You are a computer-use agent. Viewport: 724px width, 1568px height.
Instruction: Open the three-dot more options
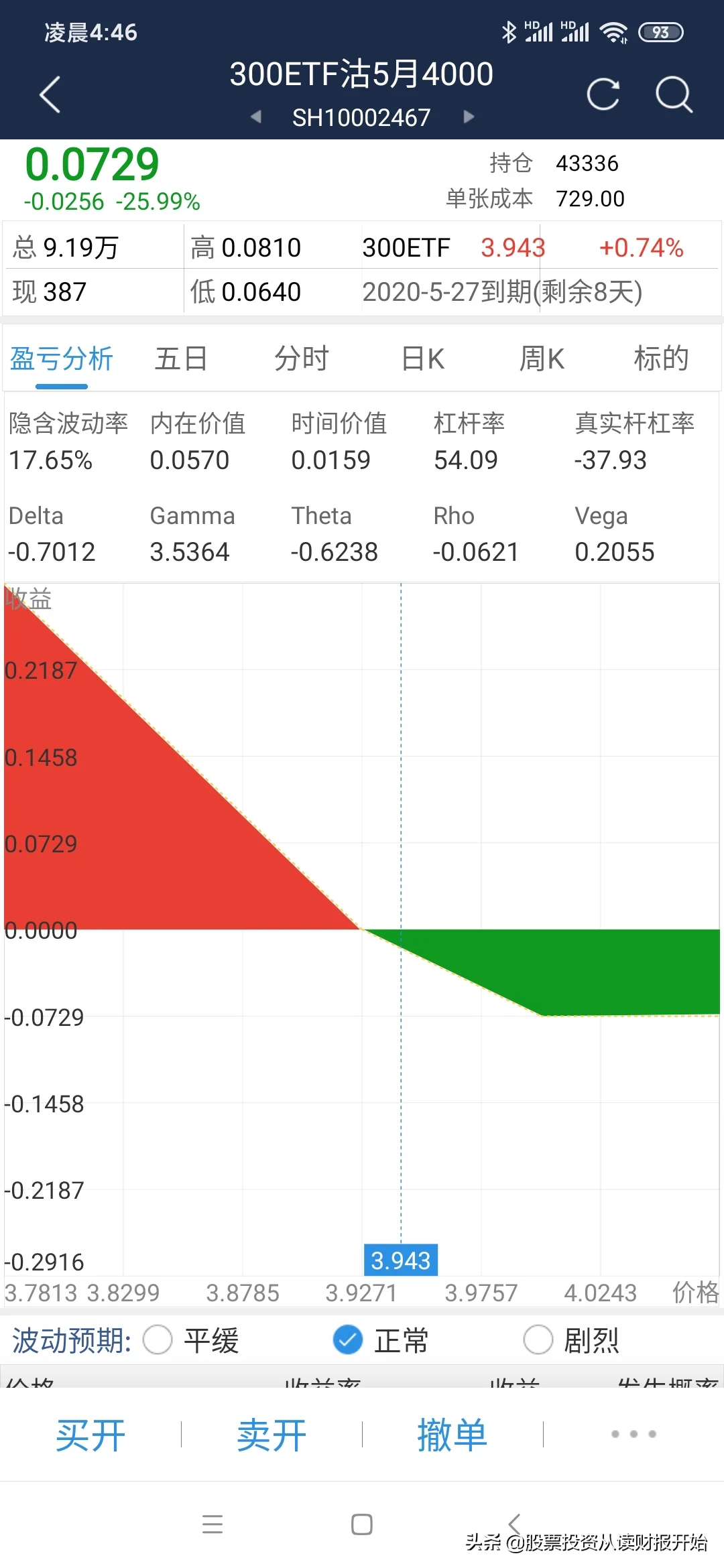point(633,1434)
